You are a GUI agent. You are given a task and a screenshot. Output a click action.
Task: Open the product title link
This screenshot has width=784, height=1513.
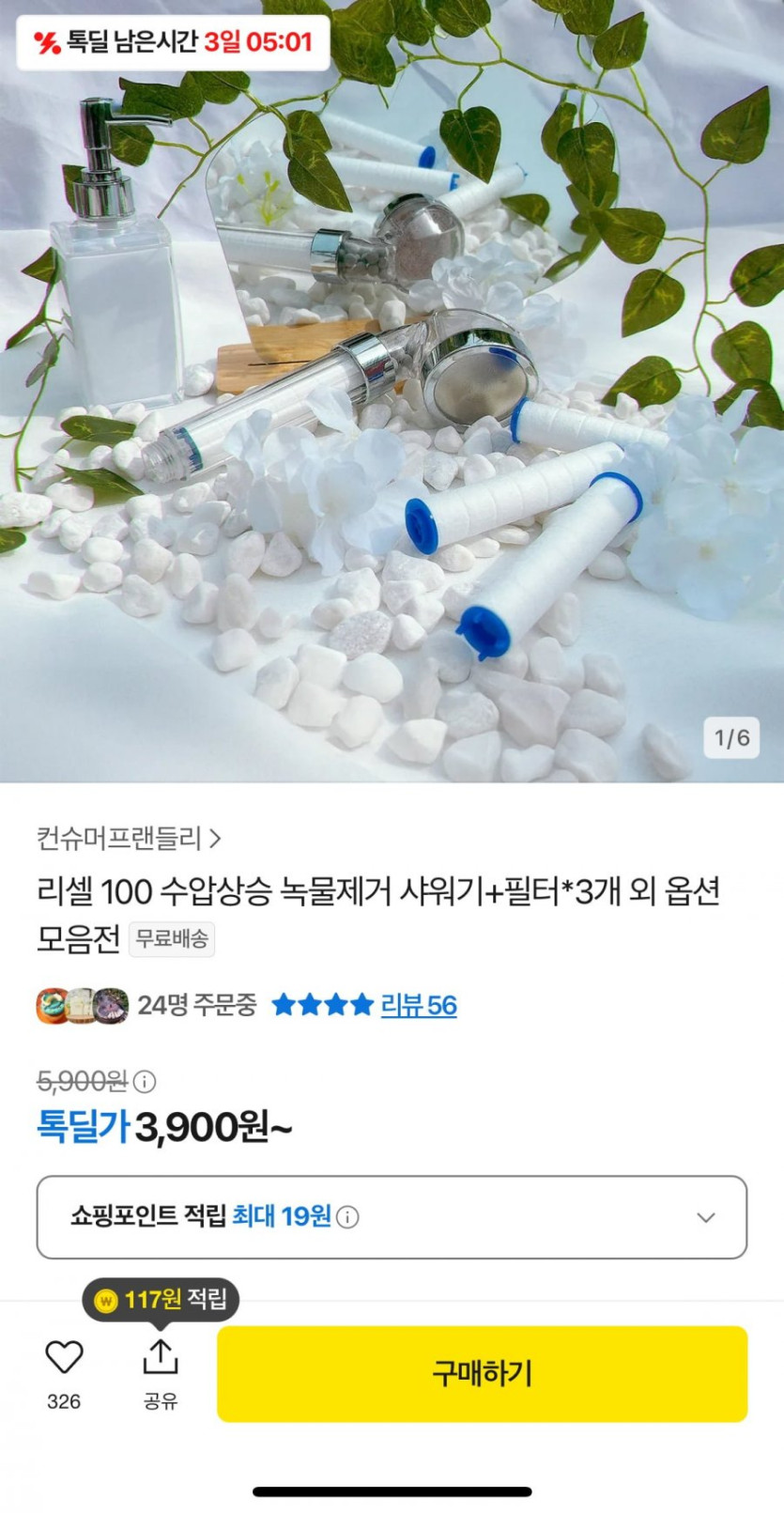coord(376,897)
